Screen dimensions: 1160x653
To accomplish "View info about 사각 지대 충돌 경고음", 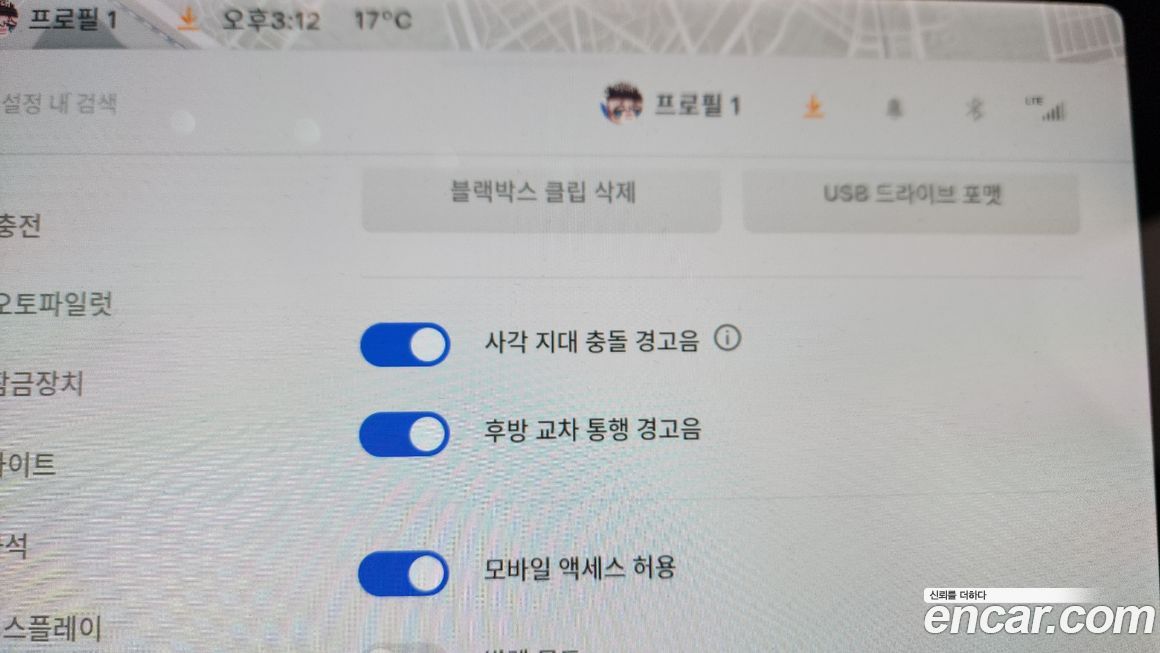I will click(x=728, y=339).
